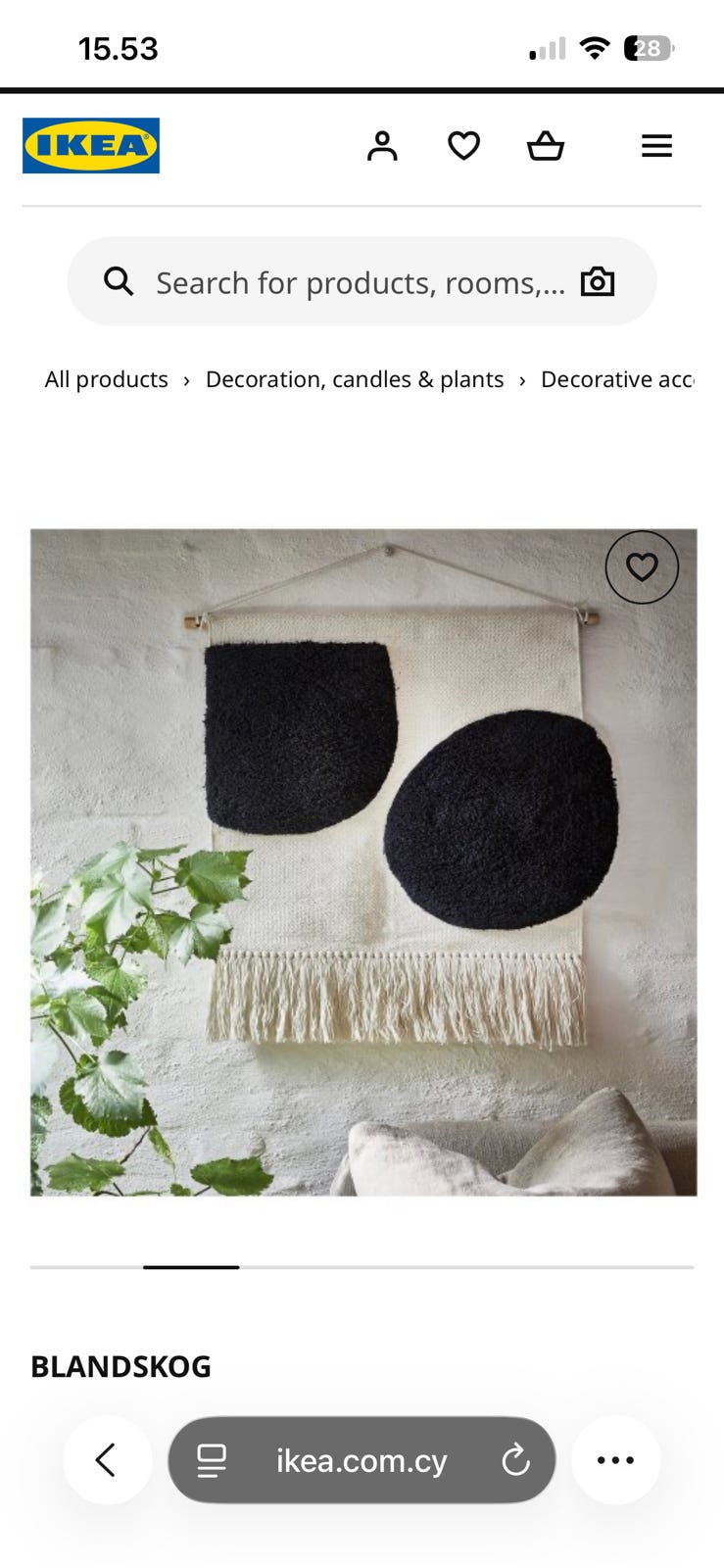
Task: Open Decoration, candles & plants breadcrumb
Action: (x=355, y=379)
